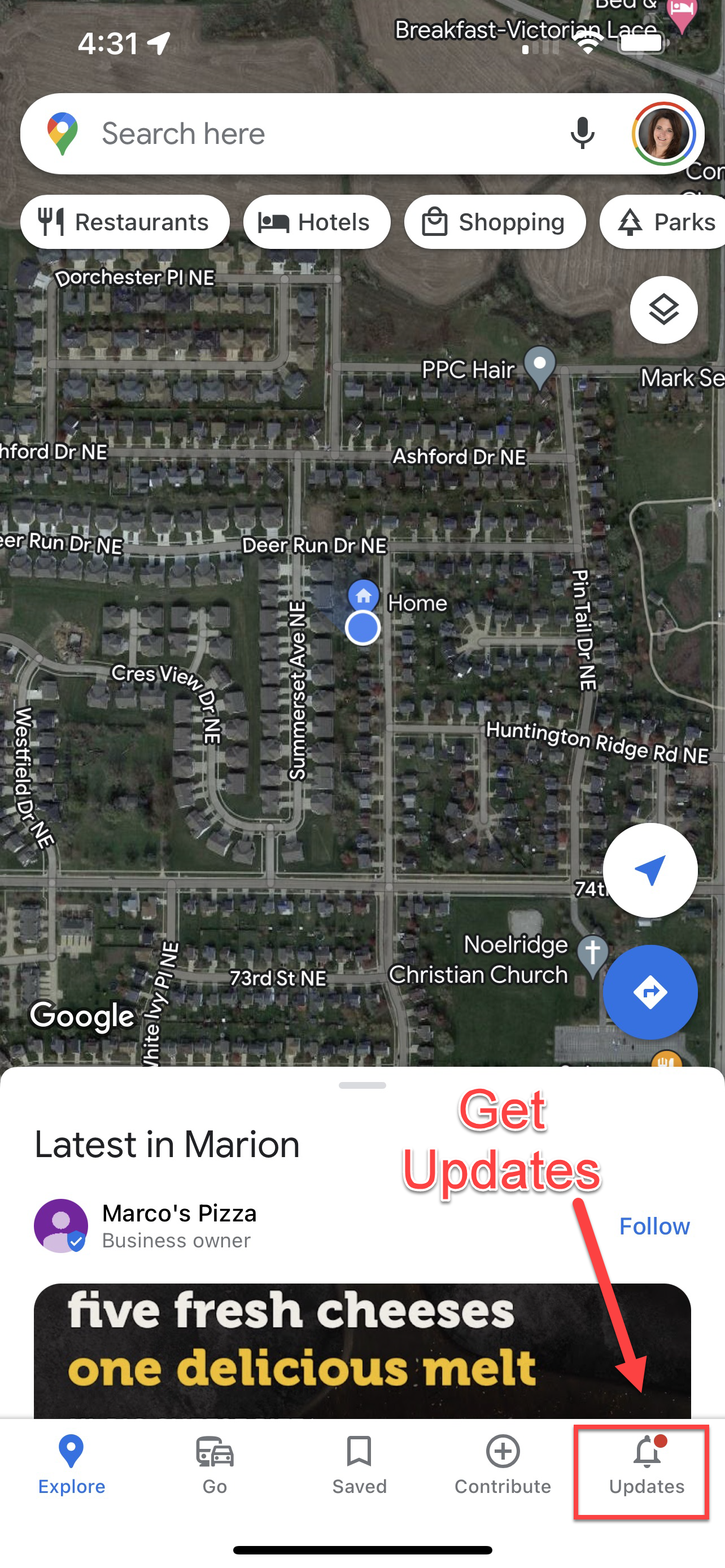Select the Shopping chip
725x1568 pixels.
pos(495,222)
